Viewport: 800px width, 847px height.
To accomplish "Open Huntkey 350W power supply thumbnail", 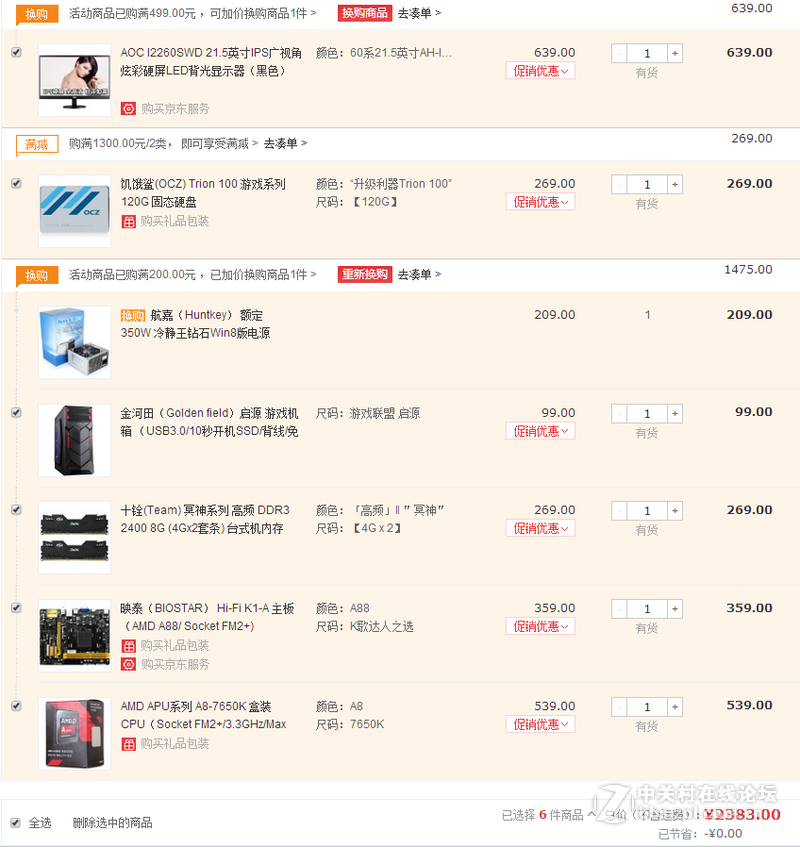I will 74,342.
